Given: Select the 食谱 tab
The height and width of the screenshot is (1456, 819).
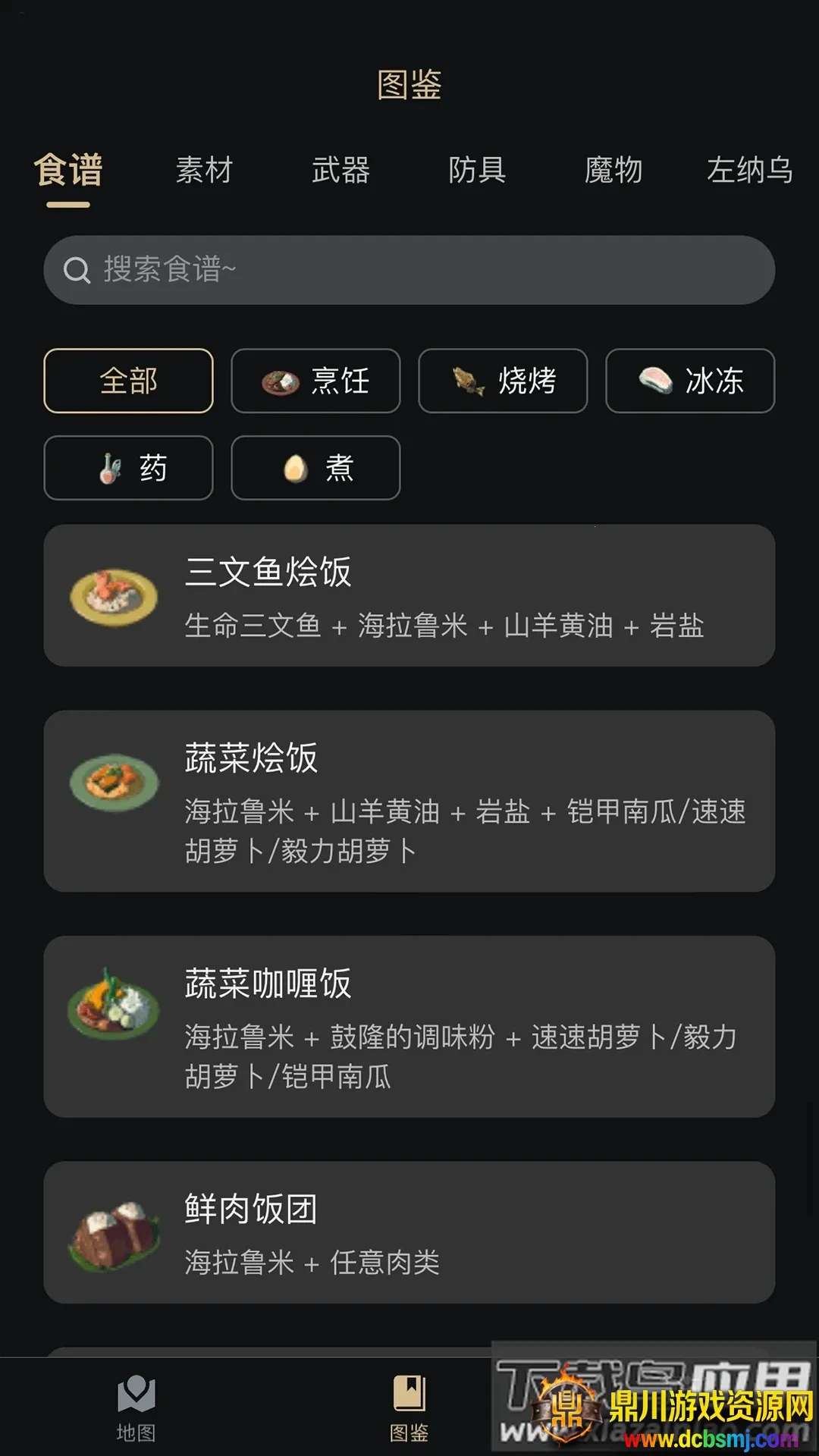Looking at the screenshot, I should click(68, 170).
